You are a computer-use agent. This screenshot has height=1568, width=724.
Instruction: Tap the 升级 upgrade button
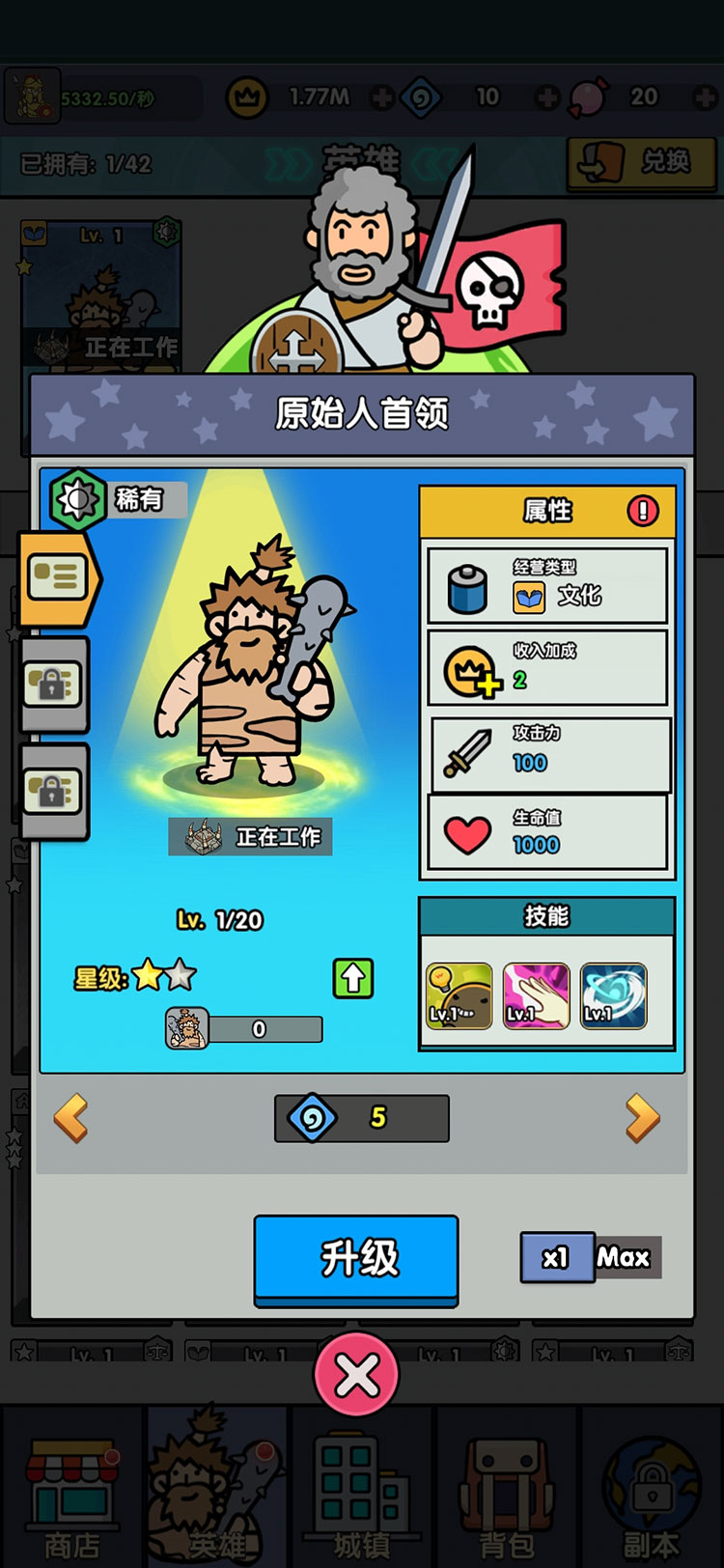(356, 1258)
